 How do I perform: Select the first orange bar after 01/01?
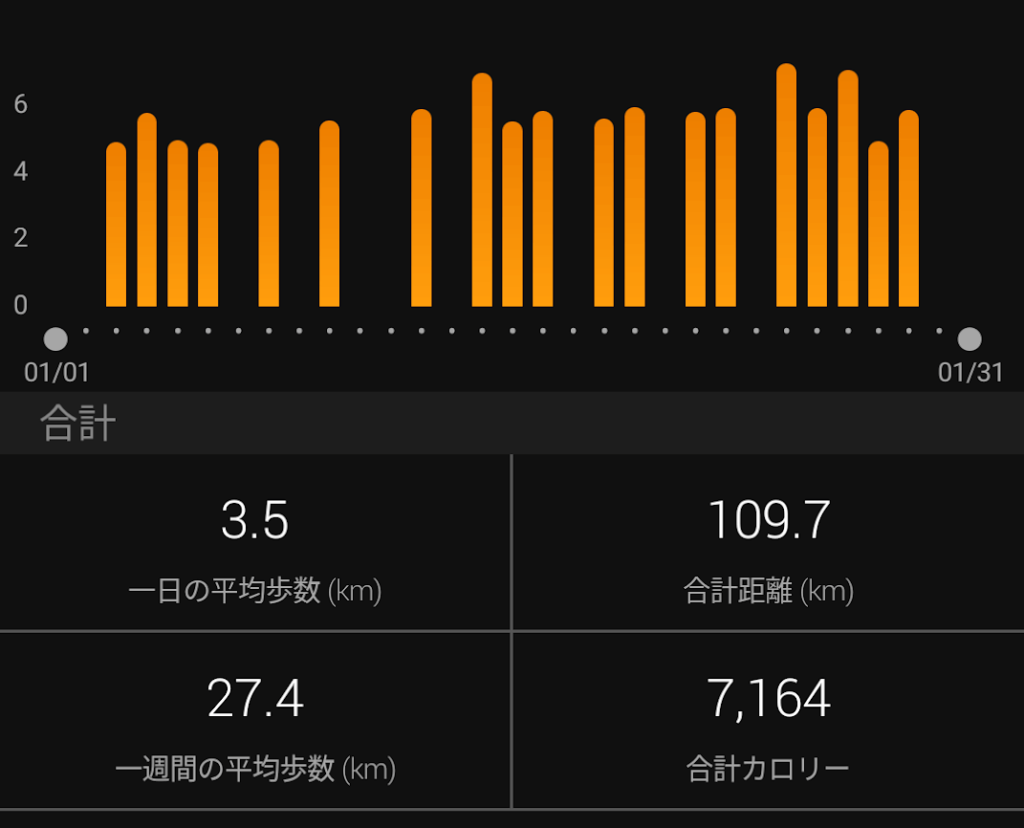click(116, 225)
